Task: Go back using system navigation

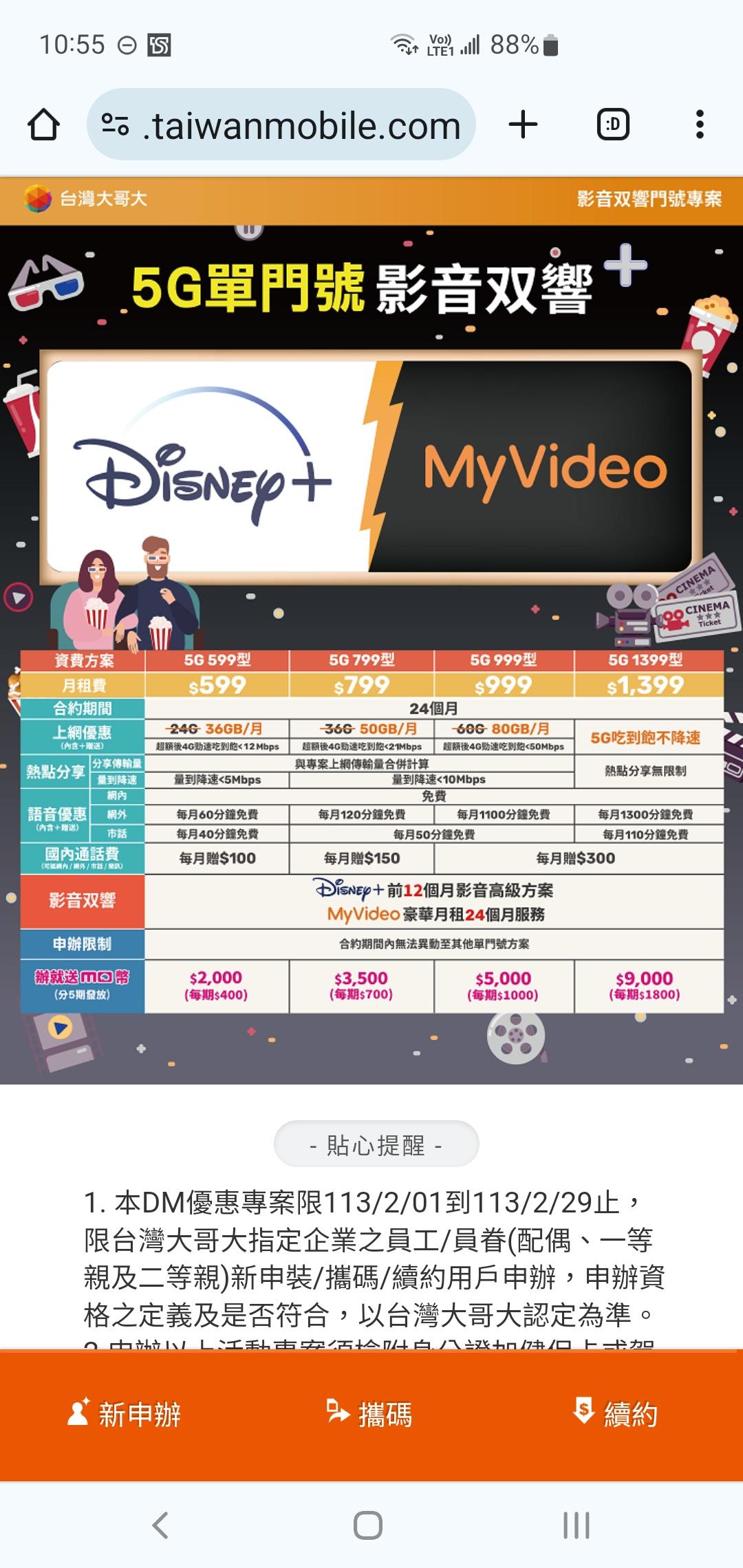Action: coord(160,1525)
